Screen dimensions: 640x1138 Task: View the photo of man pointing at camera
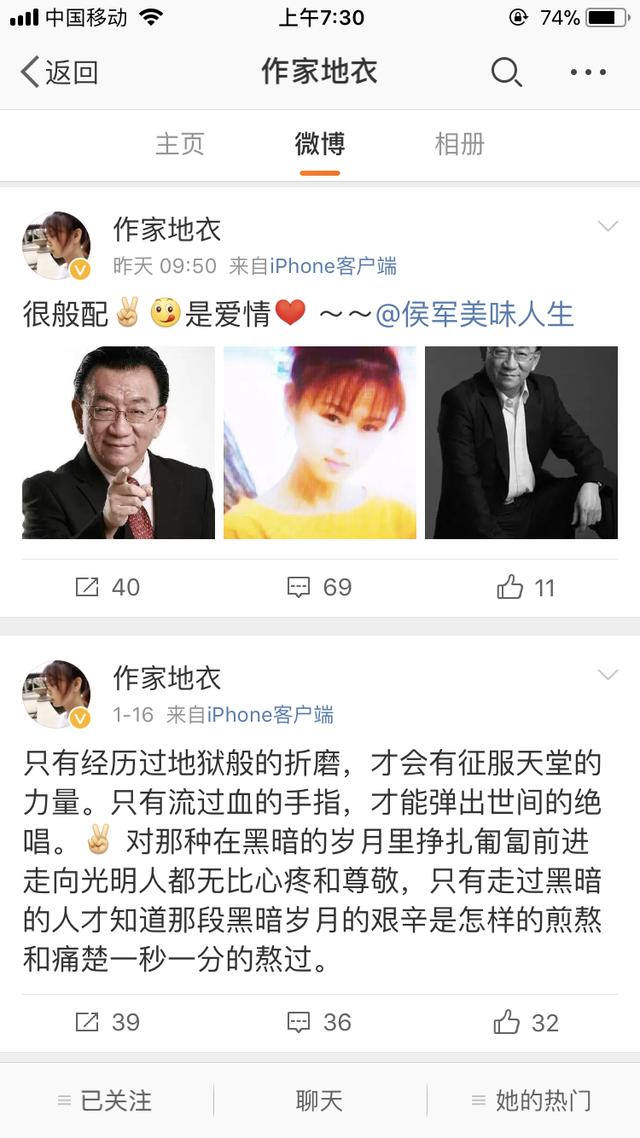tap(118, 443)
